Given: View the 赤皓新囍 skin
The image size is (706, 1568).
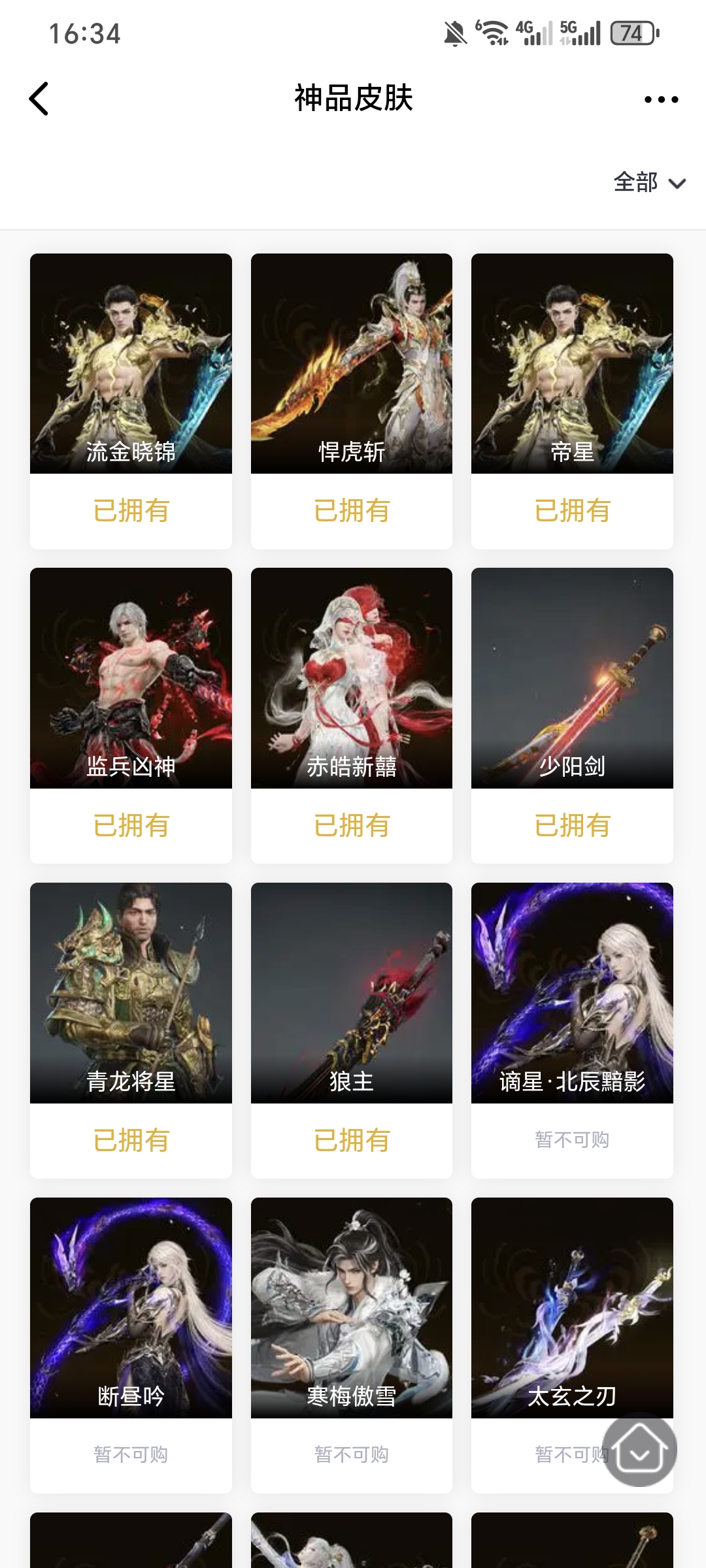Looking at the screenshot, I should [352, 678].
